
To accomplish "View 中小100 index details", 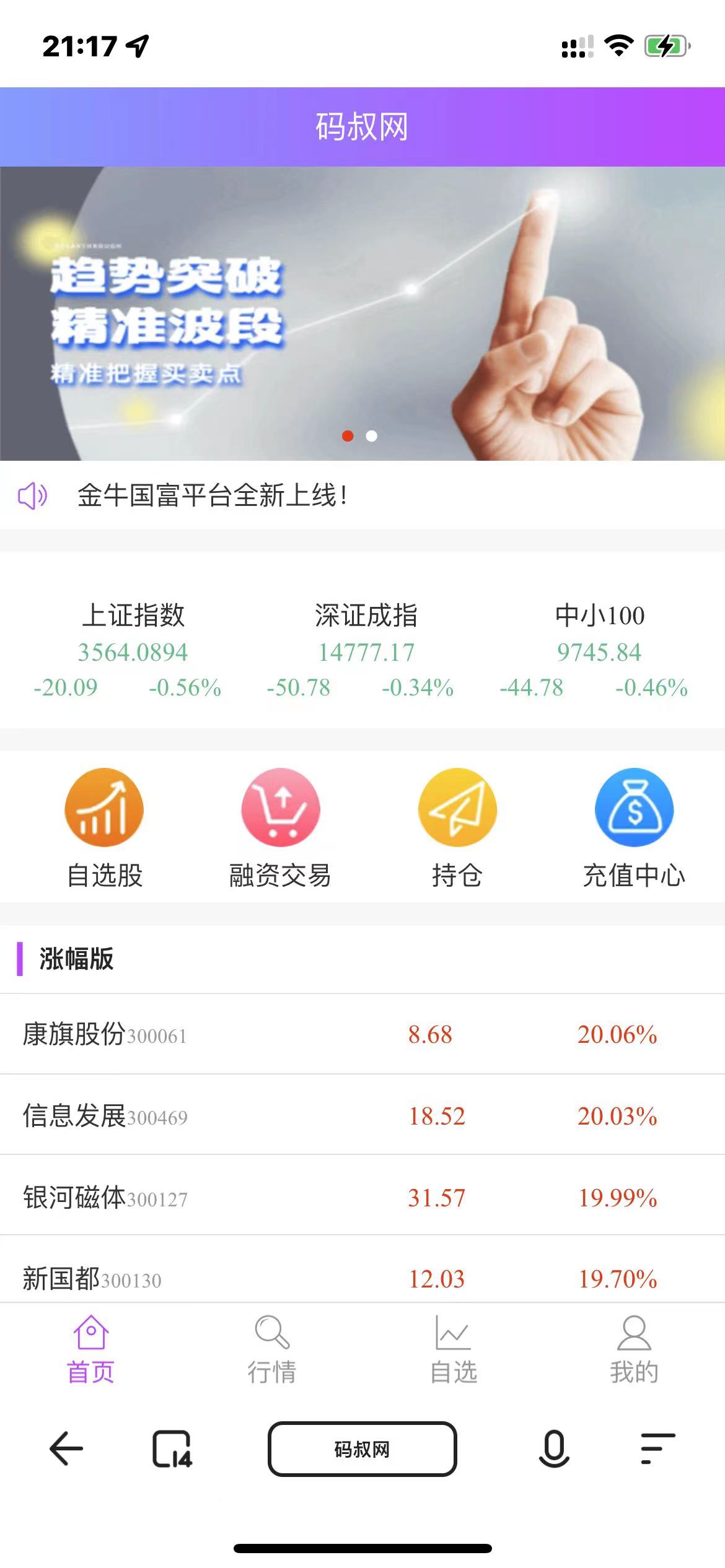I will 599,650.
